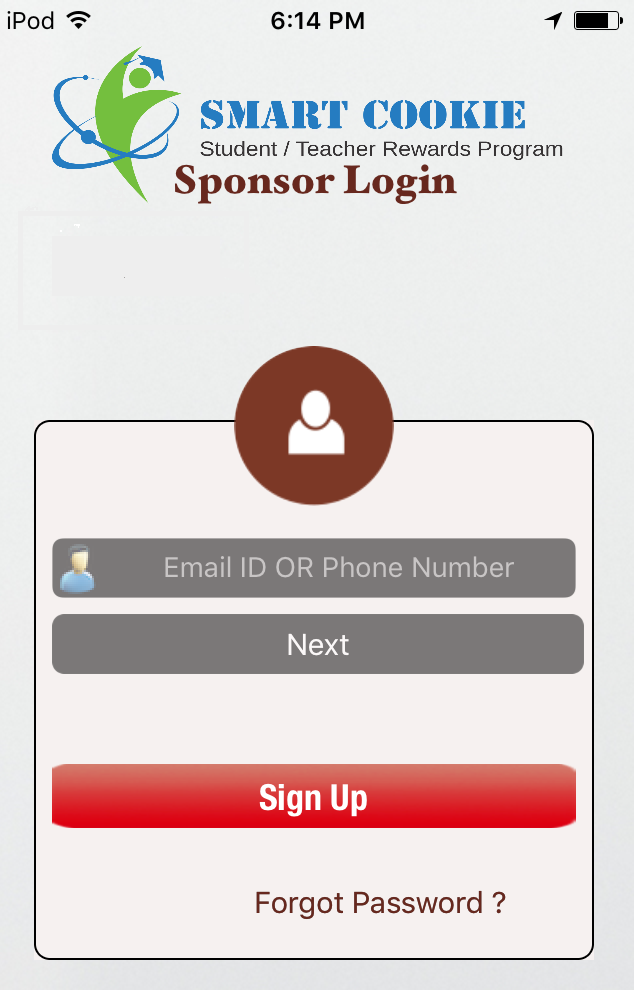Tap the Next button

point(317,644)
